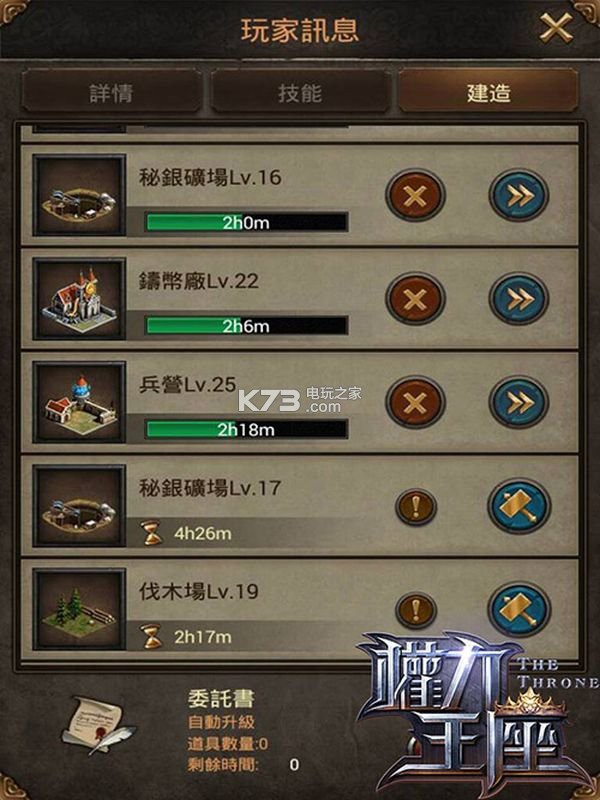This screenshot has width=600, height=800.
Task: Start building 秘銀礦場 Lv.17 with hammer
Action: point(519,507)
